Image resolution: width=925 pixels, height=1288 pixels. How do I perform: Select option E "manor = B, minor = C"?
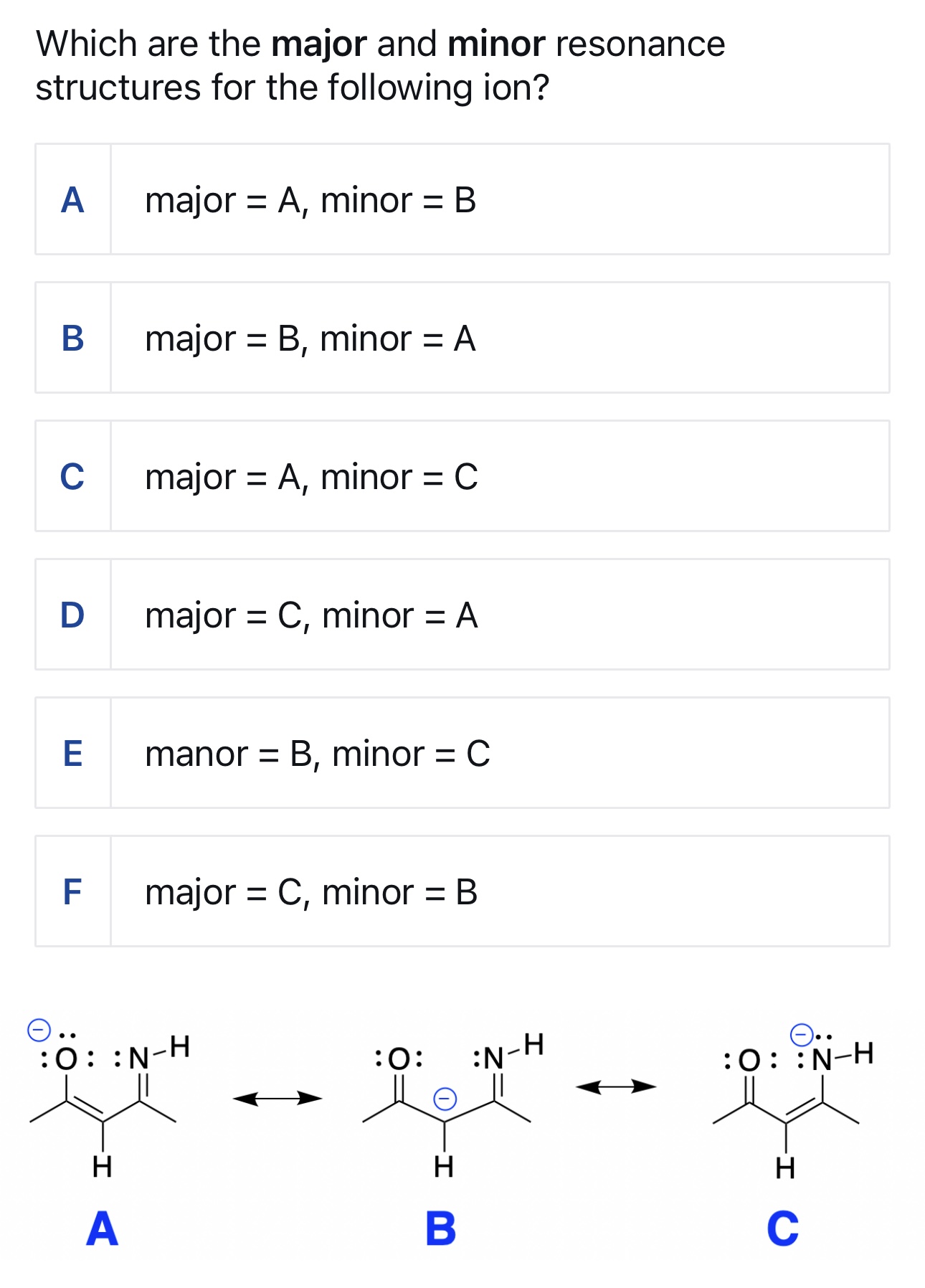point(308,754)
